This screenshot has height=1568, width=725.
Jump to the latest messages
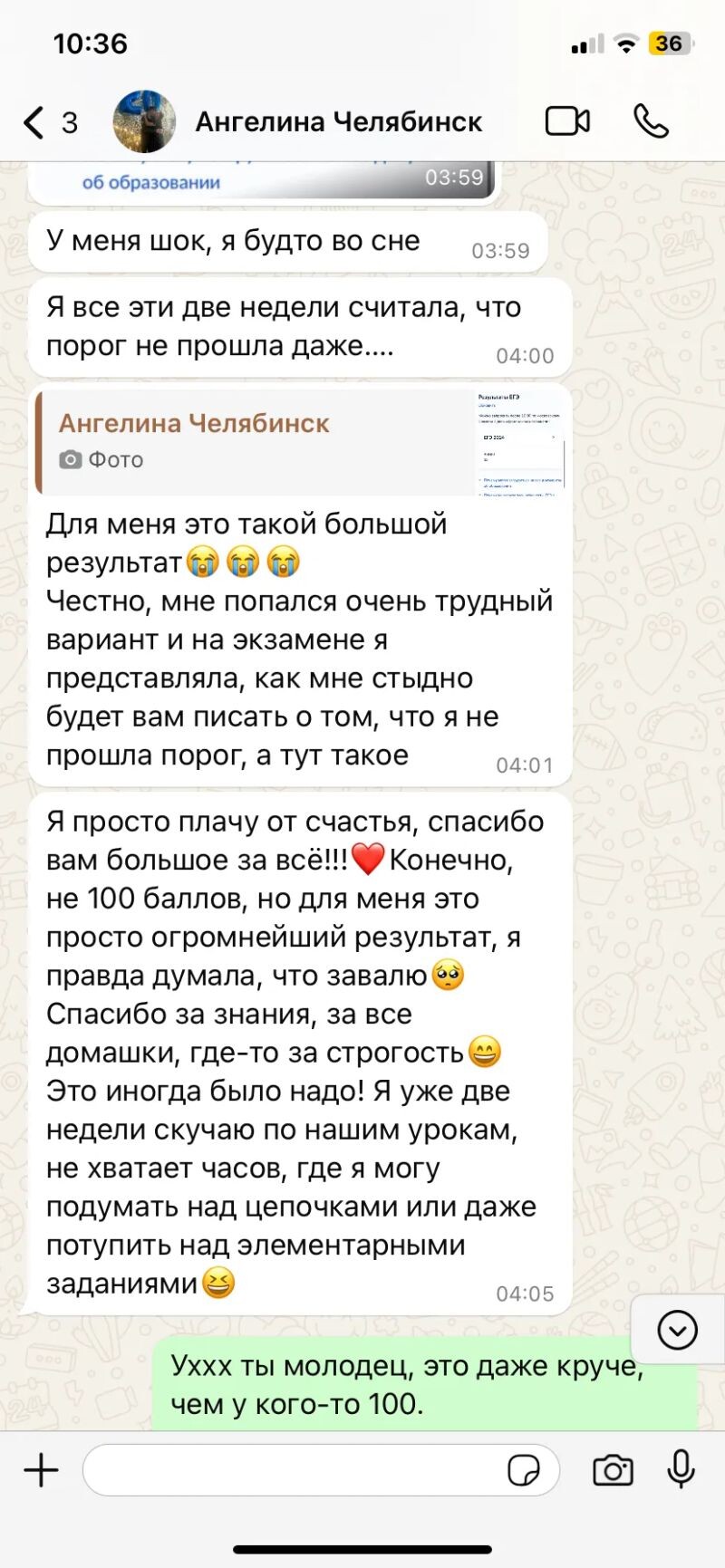[677, 1331]
